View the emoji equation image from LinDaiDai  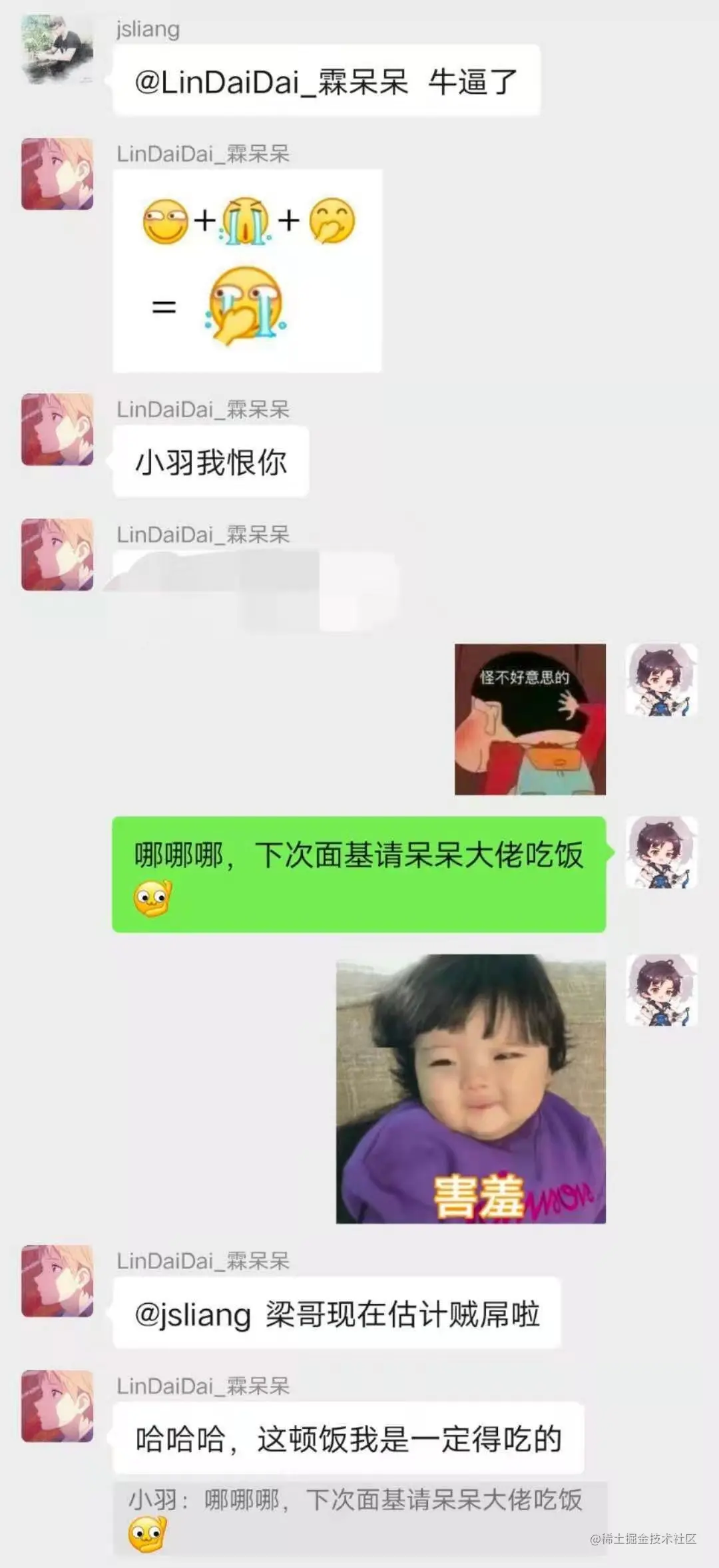pyautogui.click(x=247, y=271)
